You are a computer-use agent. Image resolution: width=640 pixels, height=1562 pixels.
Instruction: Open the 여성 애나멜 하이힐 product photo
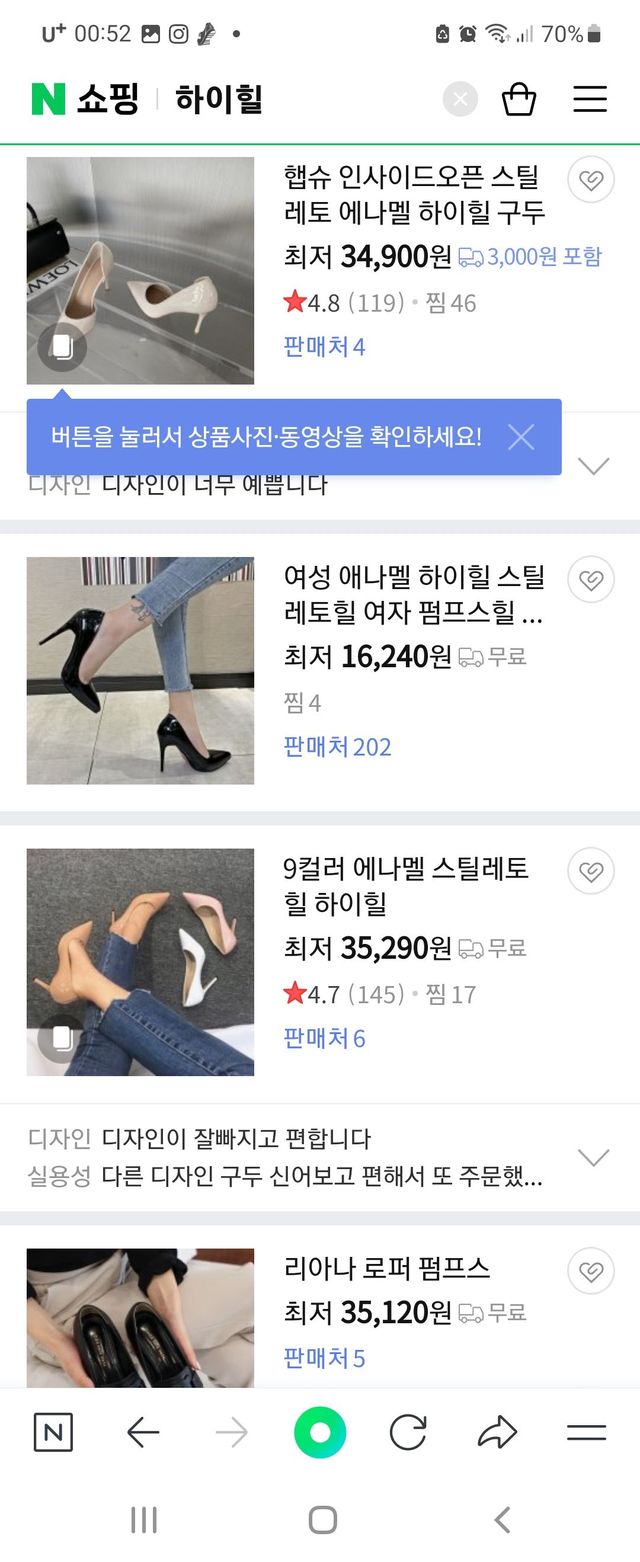pyautogui.click(x=140, y=671)
